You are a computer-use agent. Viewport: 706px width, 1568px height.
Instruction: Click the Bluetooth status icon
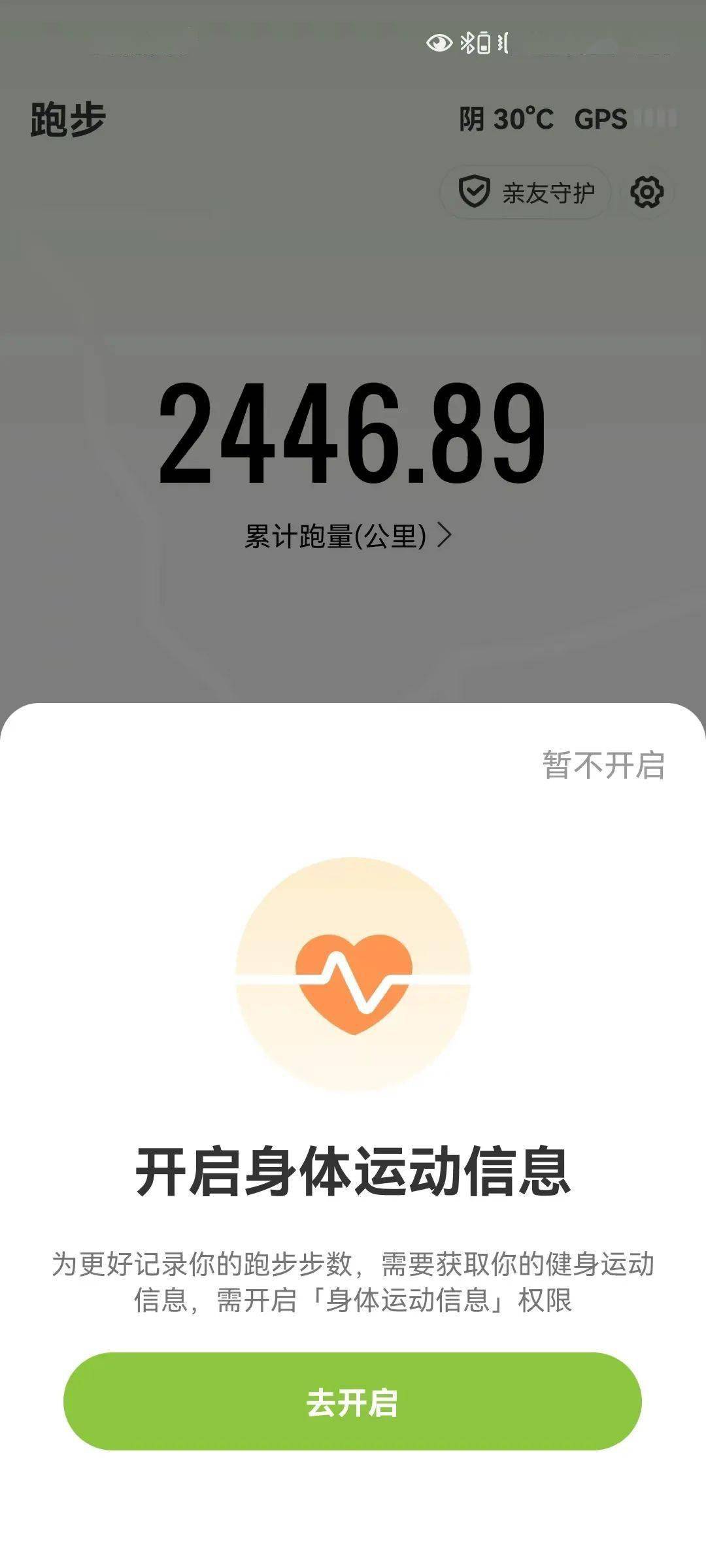pos(466,43)
